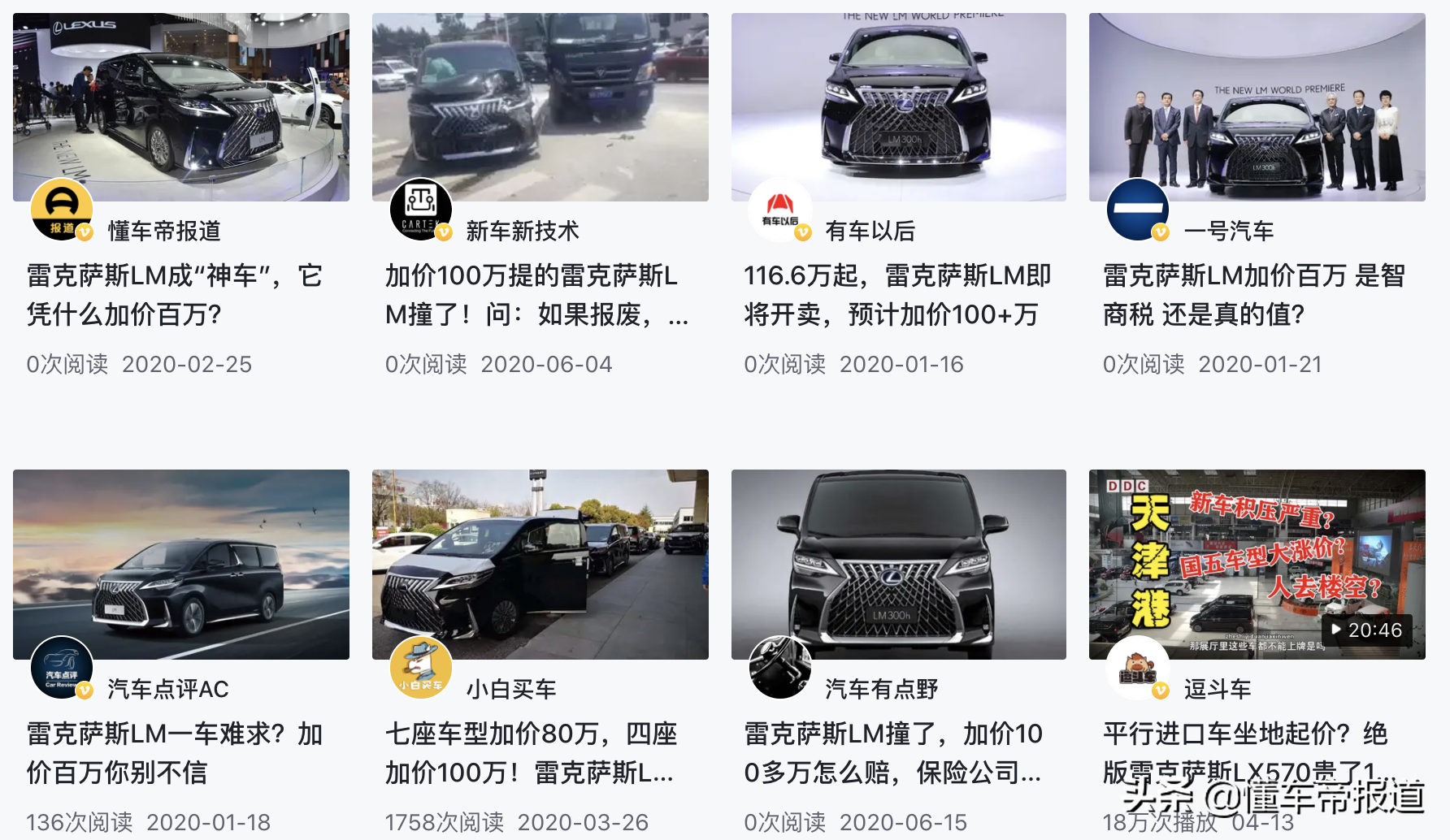Visit the 逗斗车 author profile
The width and height of the screenshot is (1450, 840).
[1217, 689]
